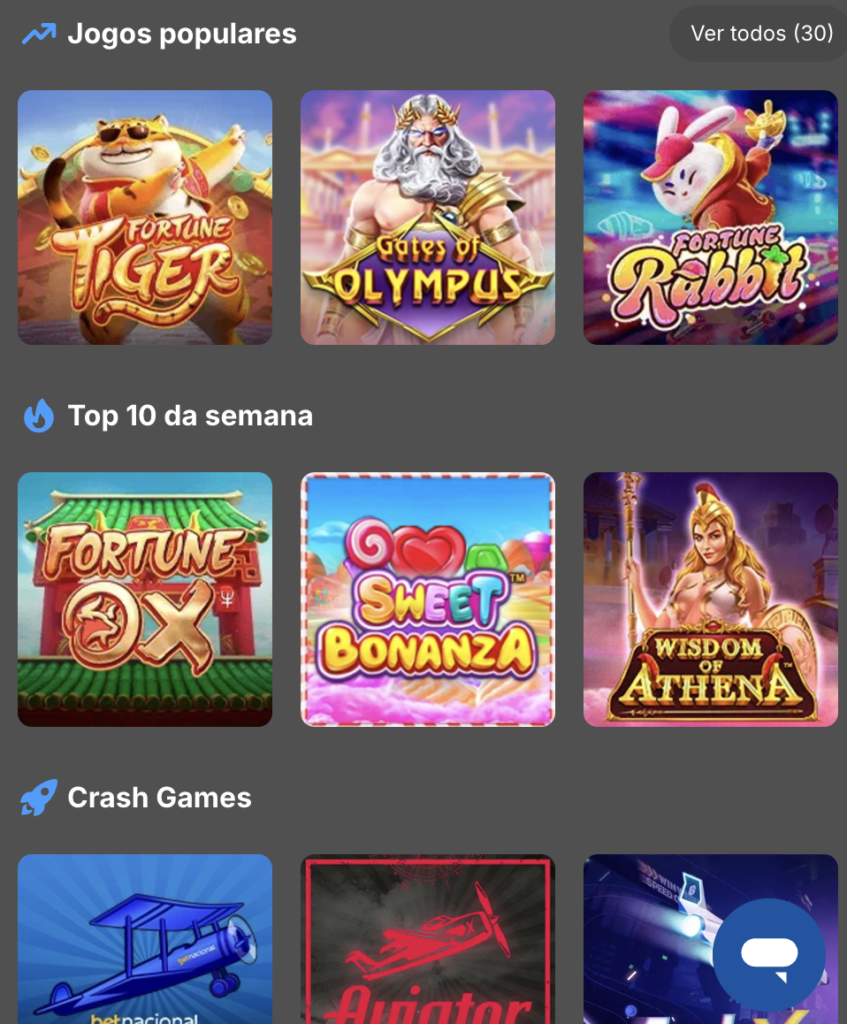Open the blue biplane crash game
The height and width of the screenshot is (1024, 847).
(145, 940)
